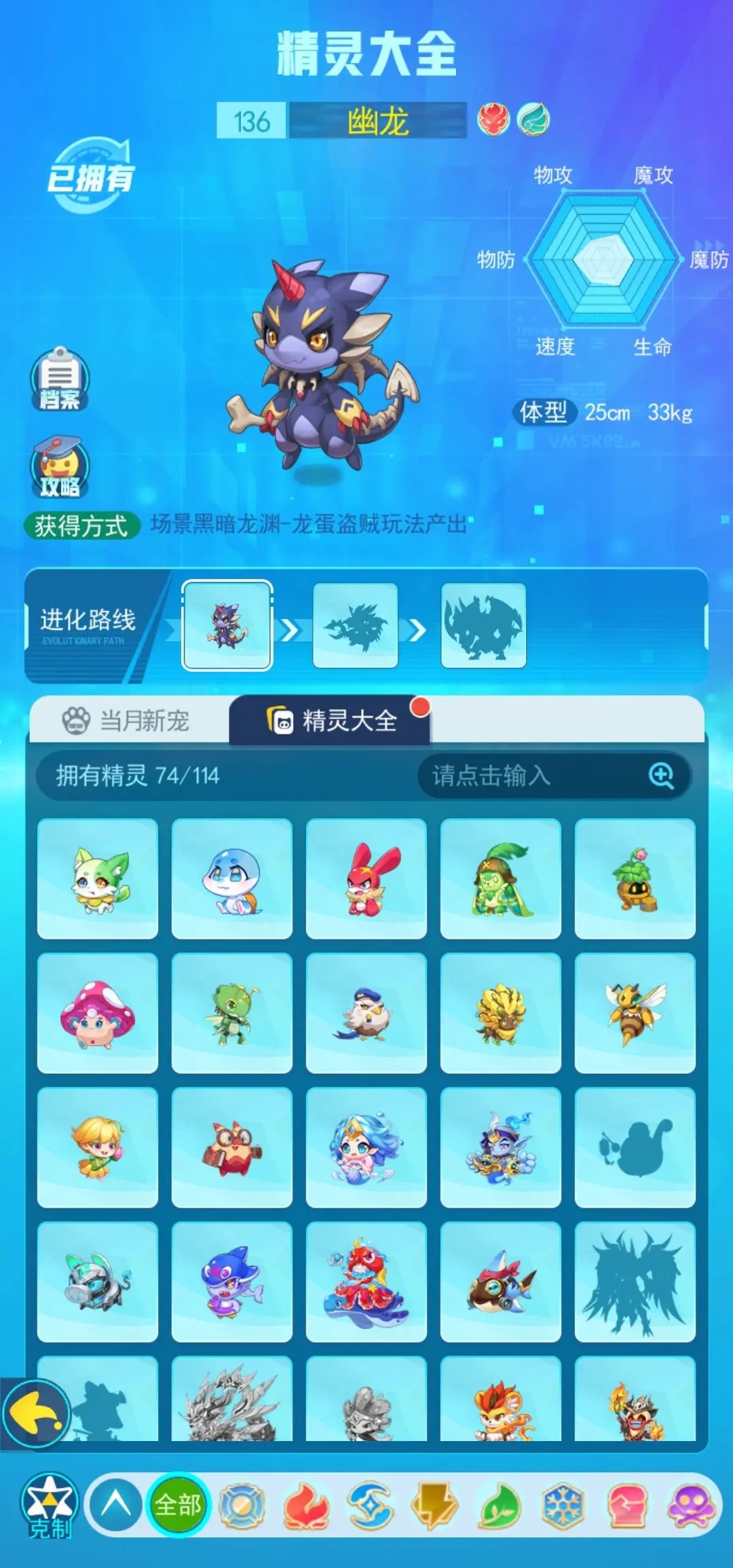Select the bee sprite tile
The image size is (733, 1568).
[x=635, y=1013]
